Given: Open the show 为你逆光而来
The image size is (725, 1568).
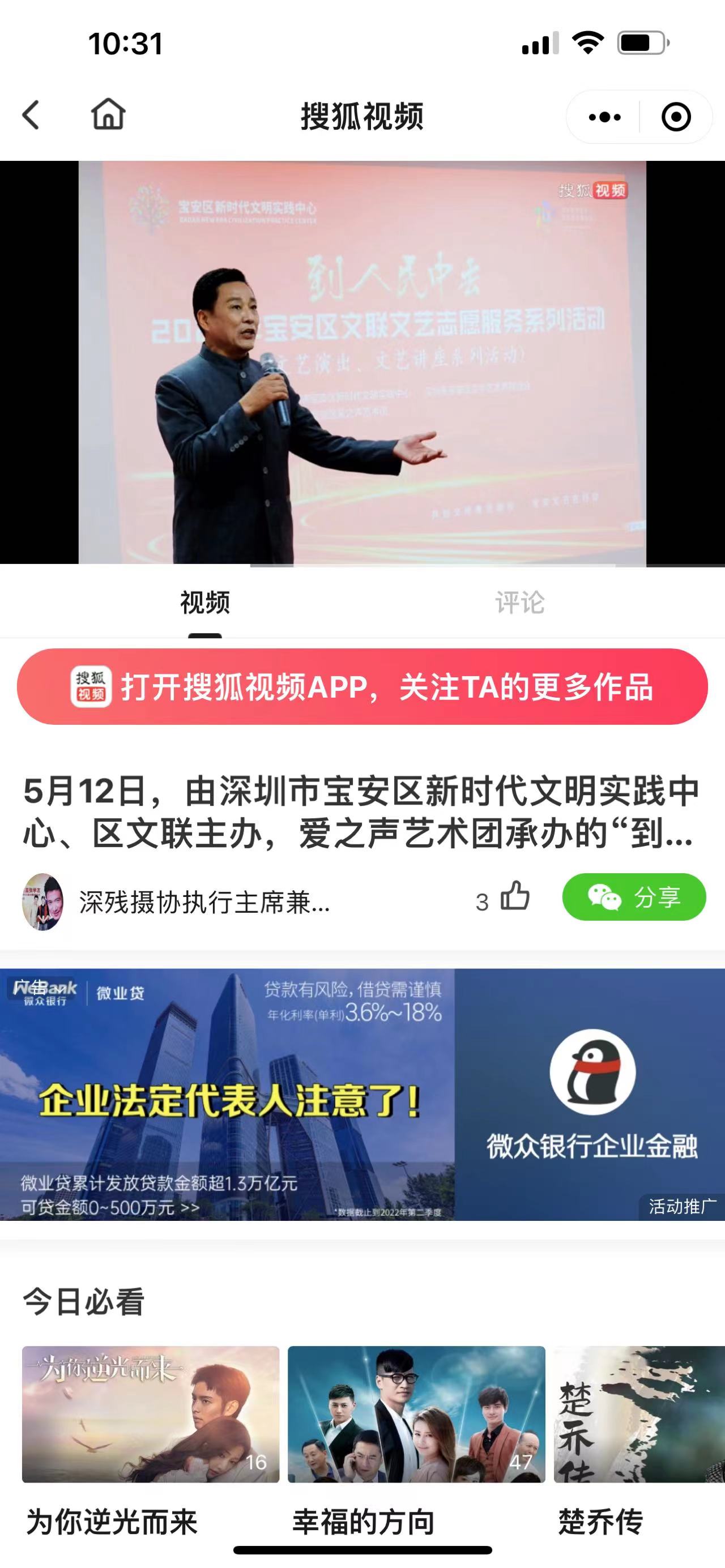Looking at the screenshot, I should coord(150,1415).
